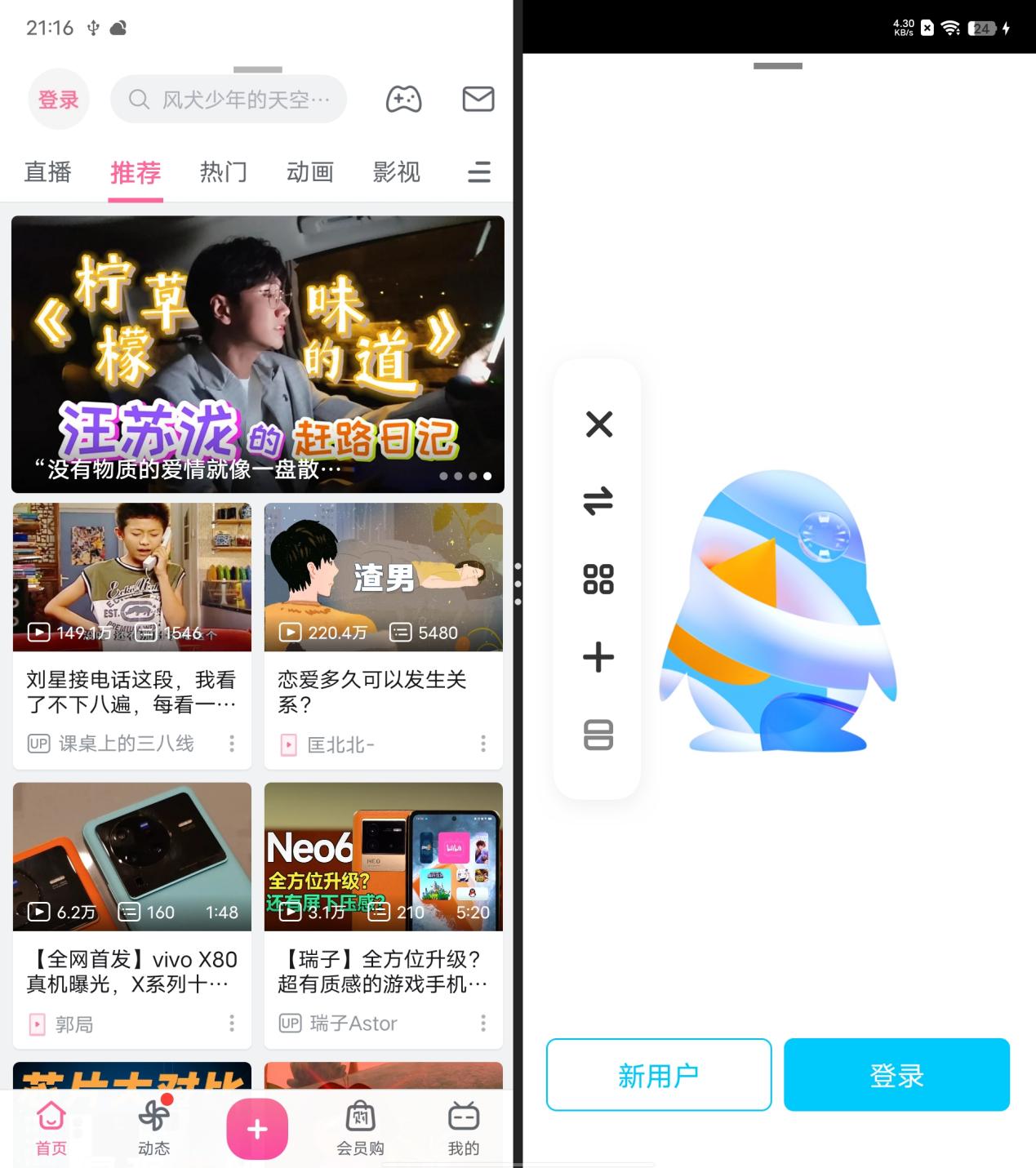The image size is (1036, 1168).
Task: Select the 影视 tab
Action: click(396, 172)
